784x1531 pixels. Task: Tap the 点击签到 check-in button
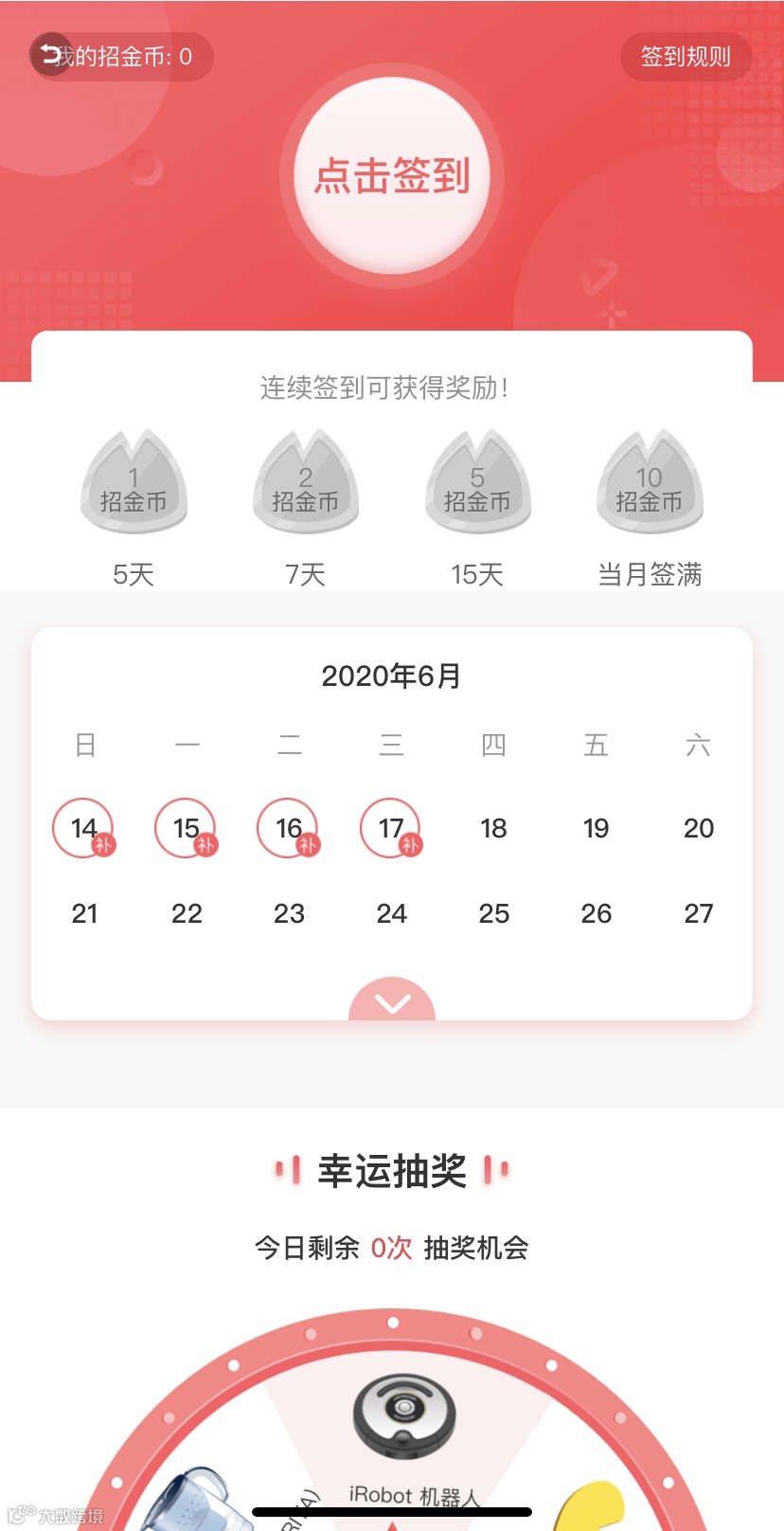pyautogui.click(x=392, y=176)
